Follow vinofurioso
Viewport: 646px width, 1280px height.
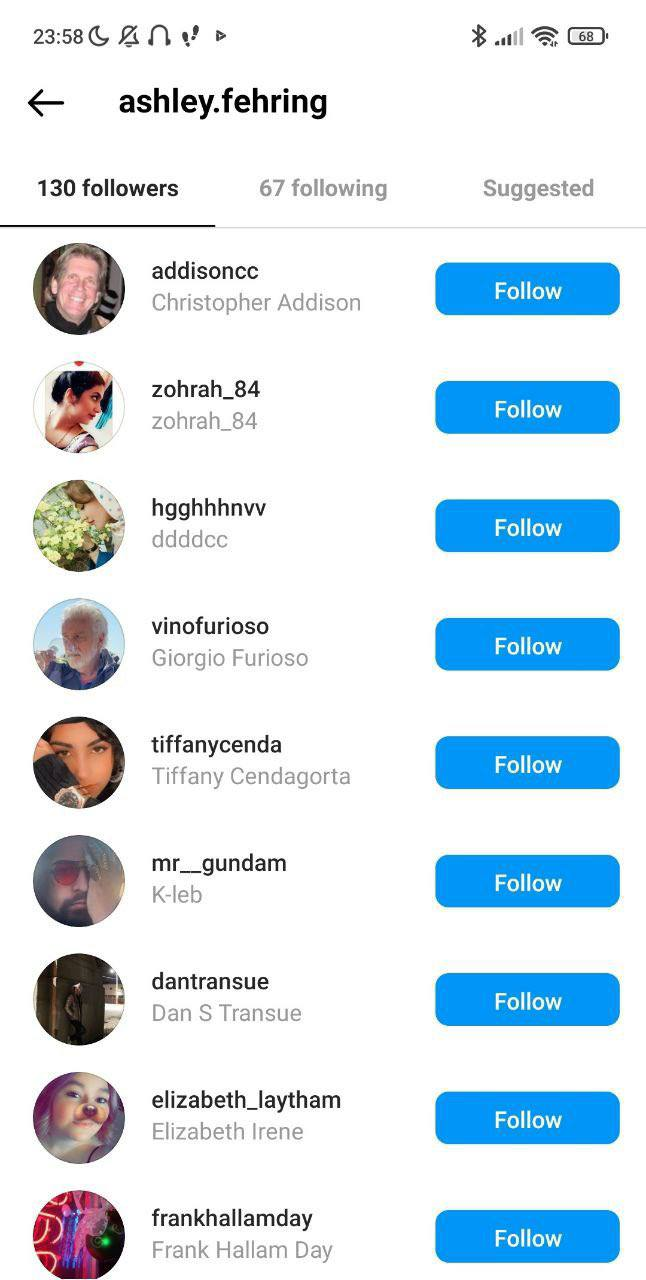tap(527, 645)
